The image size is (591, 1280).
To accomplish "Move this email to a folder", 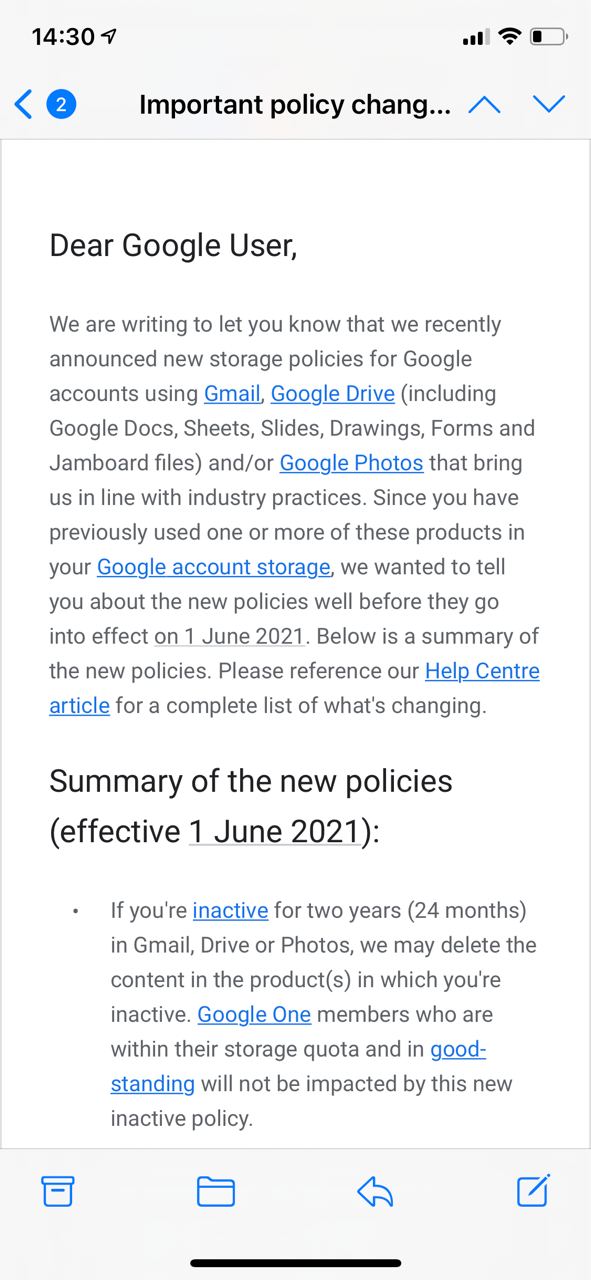I will coord(216,1190).
